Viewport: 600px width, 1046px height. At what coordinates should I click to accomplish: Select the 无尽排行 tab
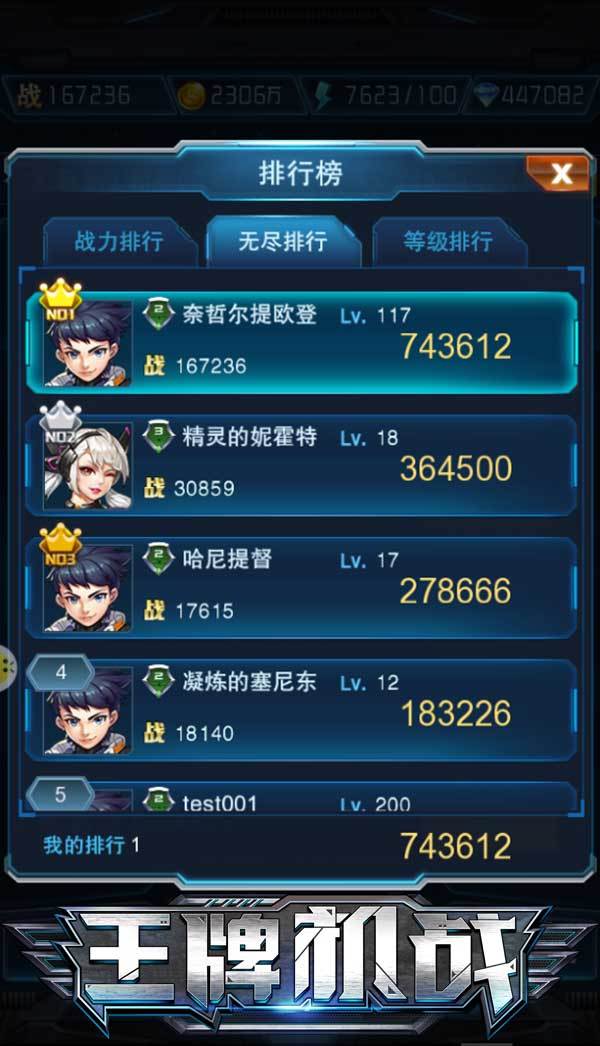click(282, 242)
